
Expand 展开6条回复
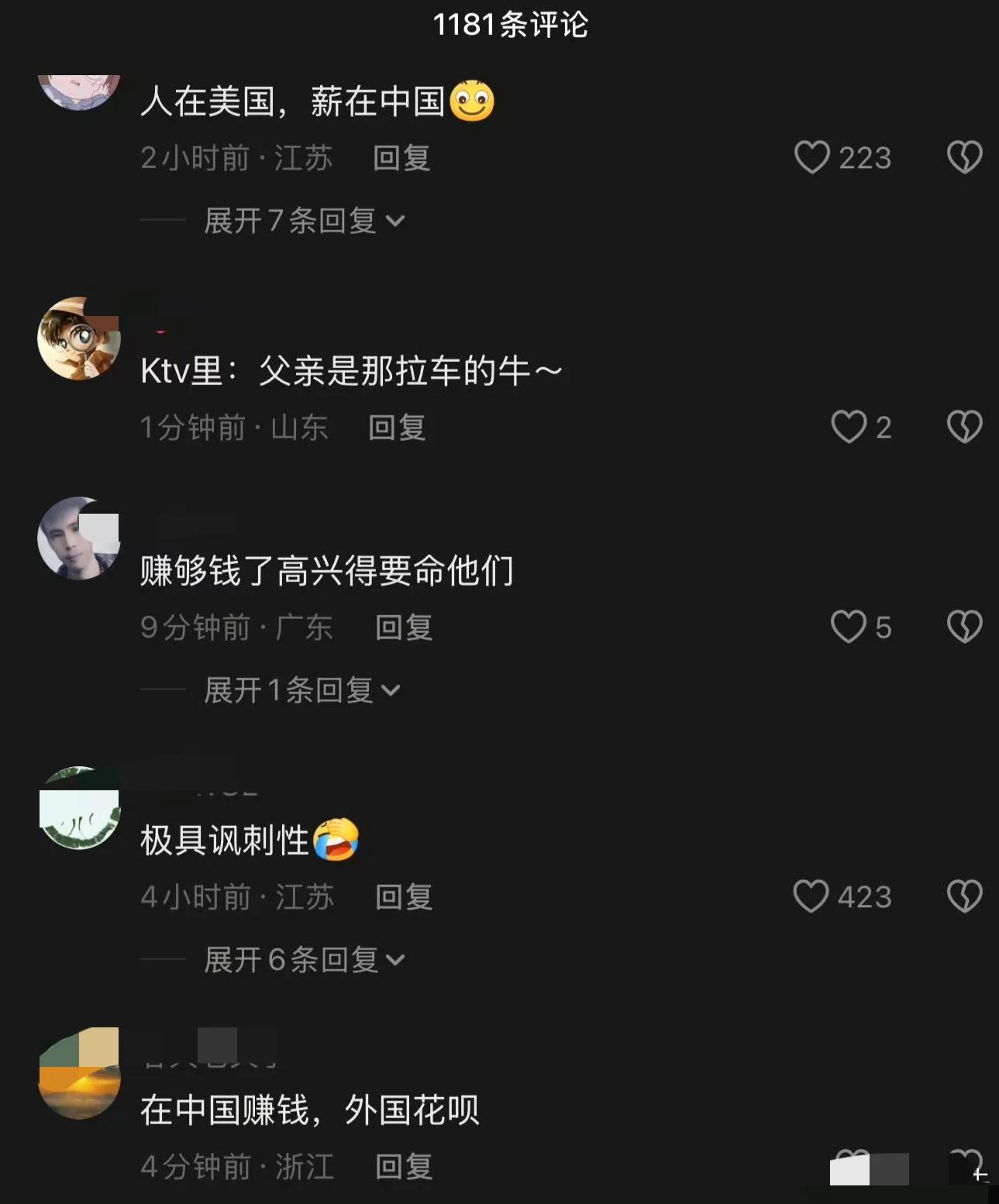(x=304, y=960)
